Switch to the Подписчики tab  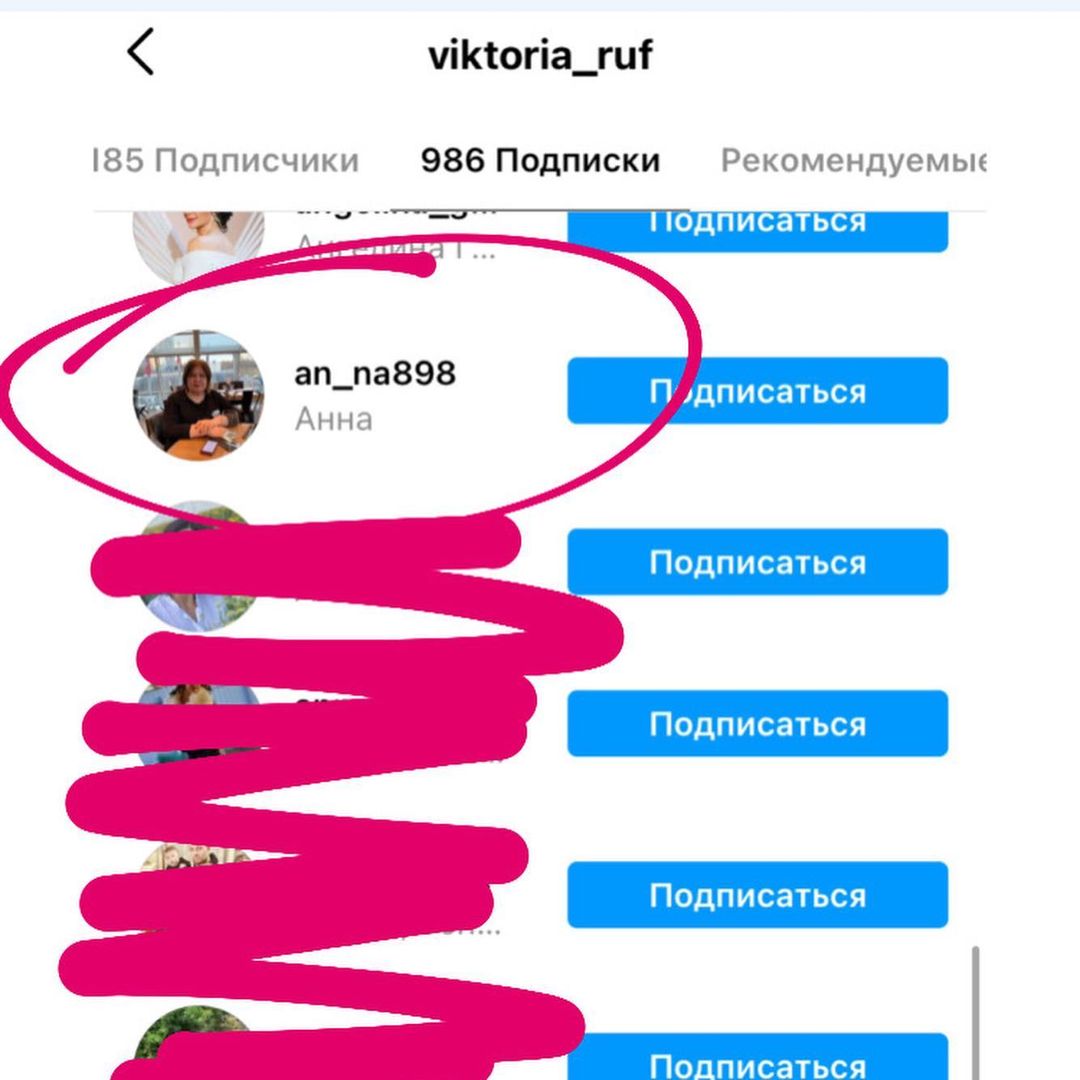click(226, 160)
